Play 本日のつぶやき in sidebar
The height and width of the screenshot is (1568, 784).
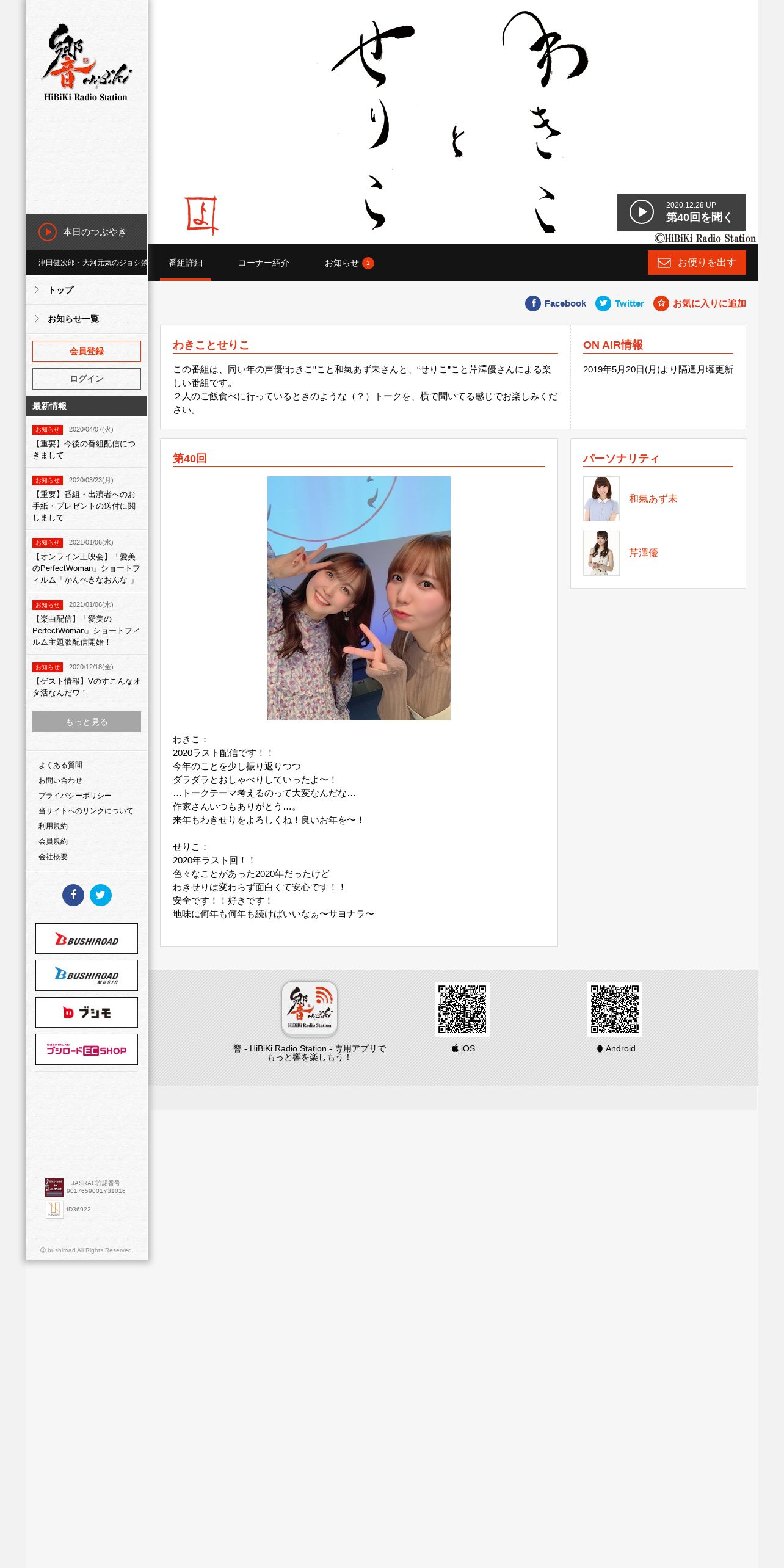pos(87,232)
